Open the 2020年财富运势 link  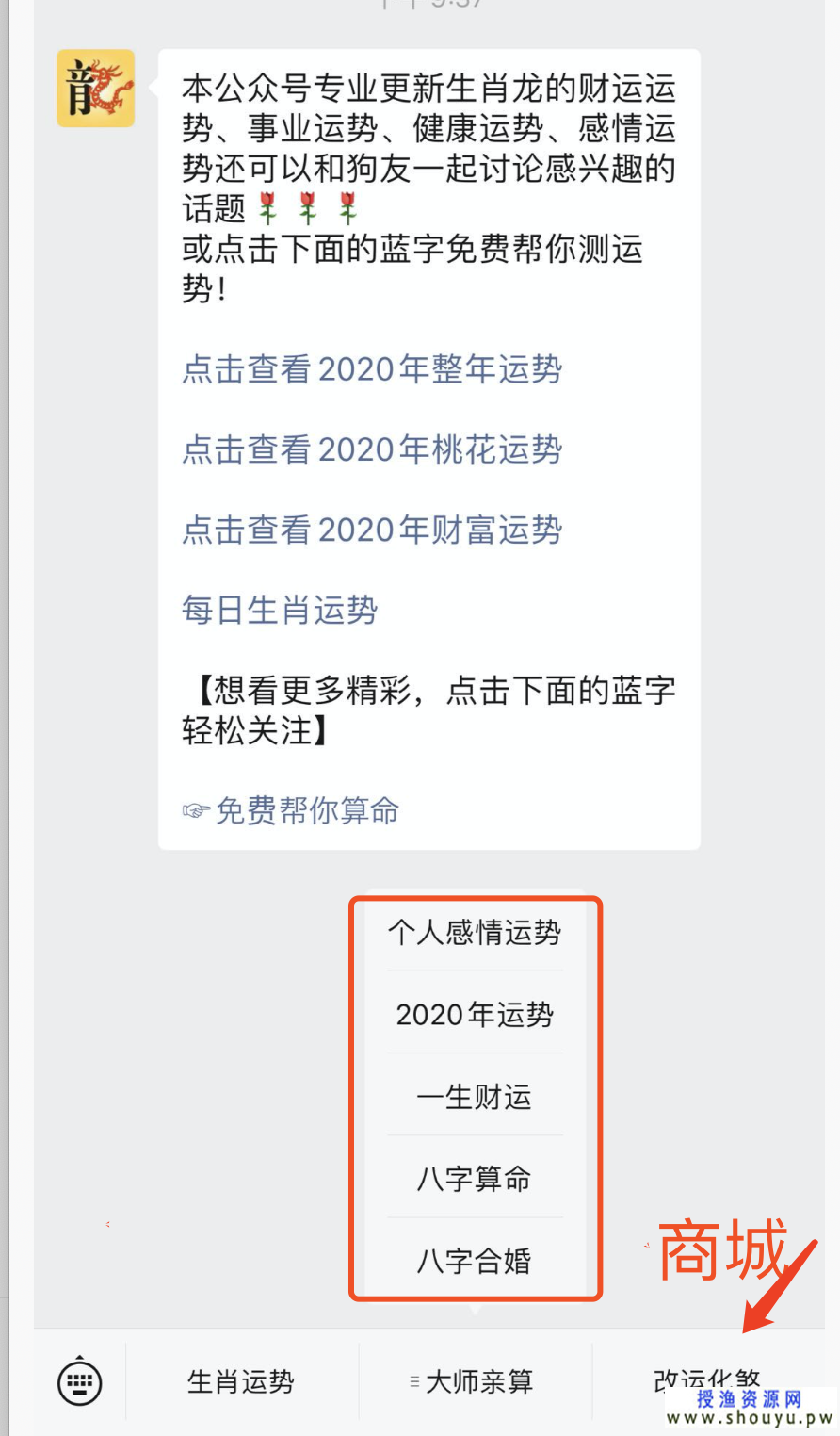372,530
